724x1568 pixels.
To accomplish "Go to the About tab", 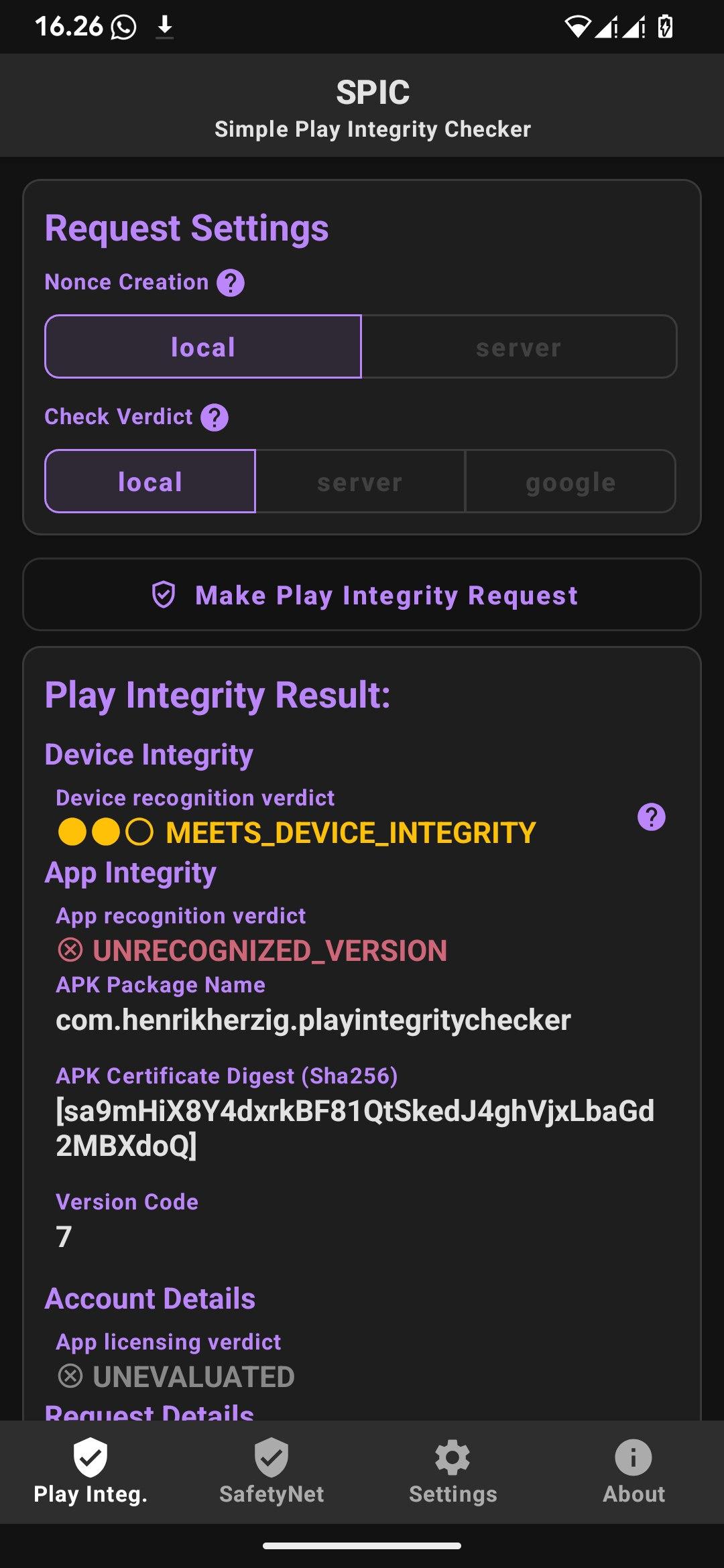I will point(633,1472).
